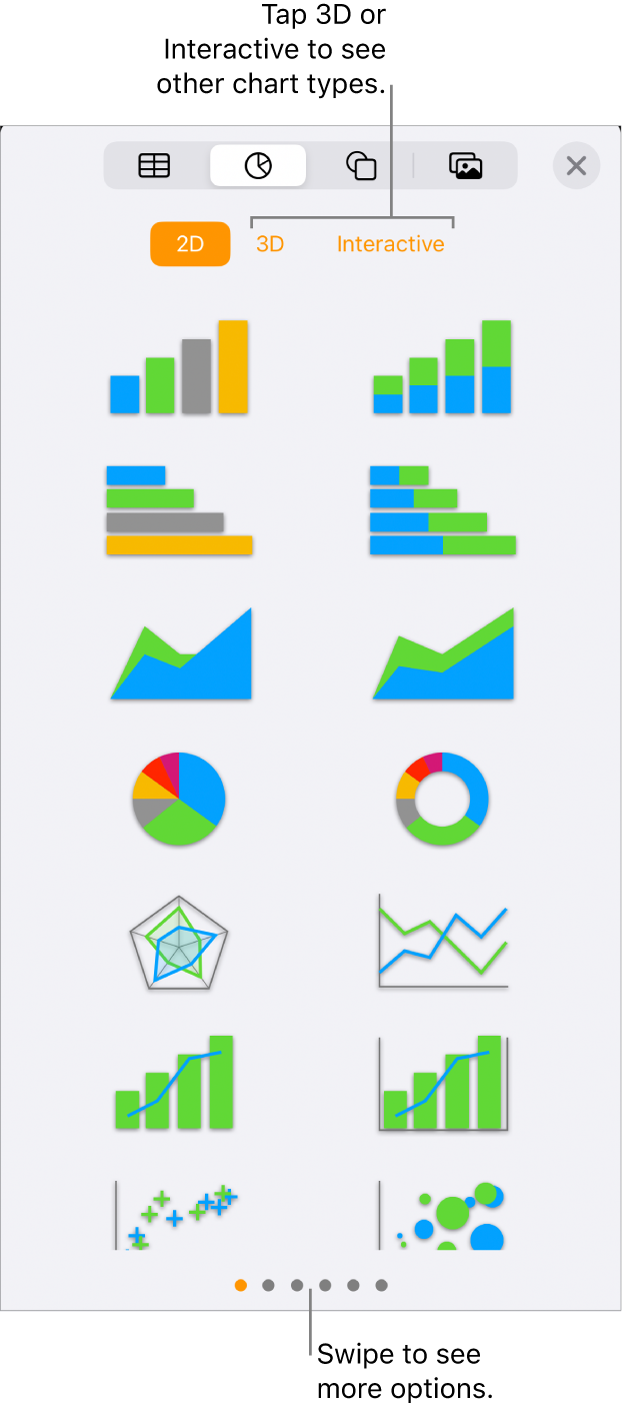The width and height of the screenshot is (622, 1416).
Task: Insert the vertical column chart
Action: [179, 367]
